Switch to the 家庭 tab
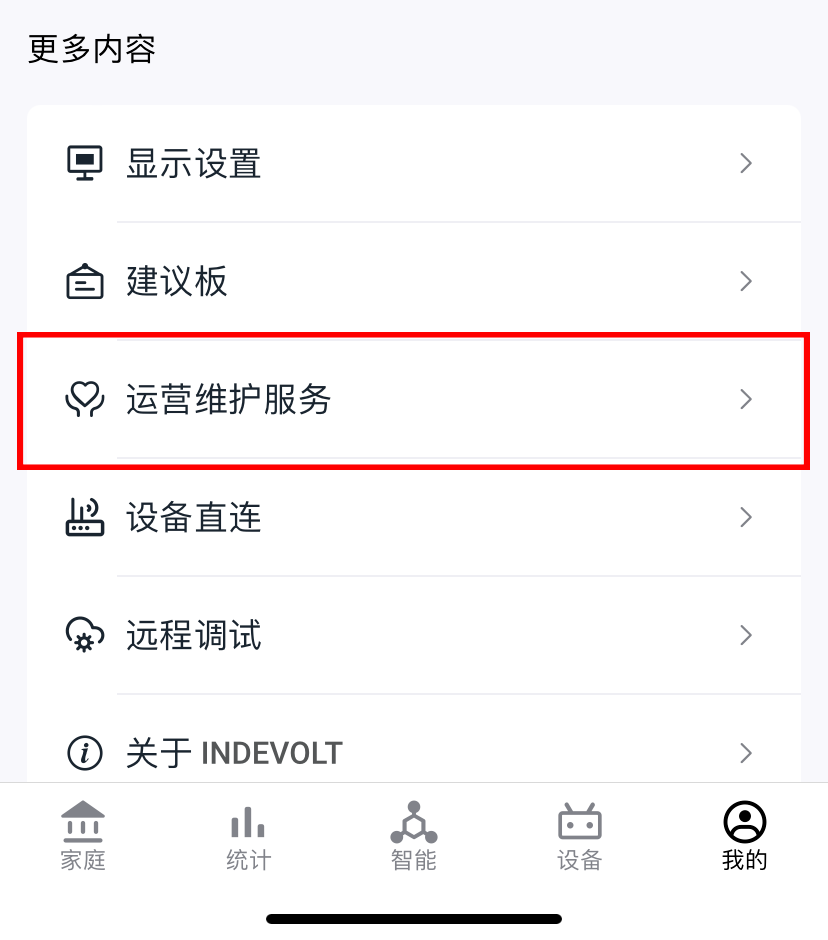Image resolution: width=828 pixels, height=940 pixels. point(83,836)
